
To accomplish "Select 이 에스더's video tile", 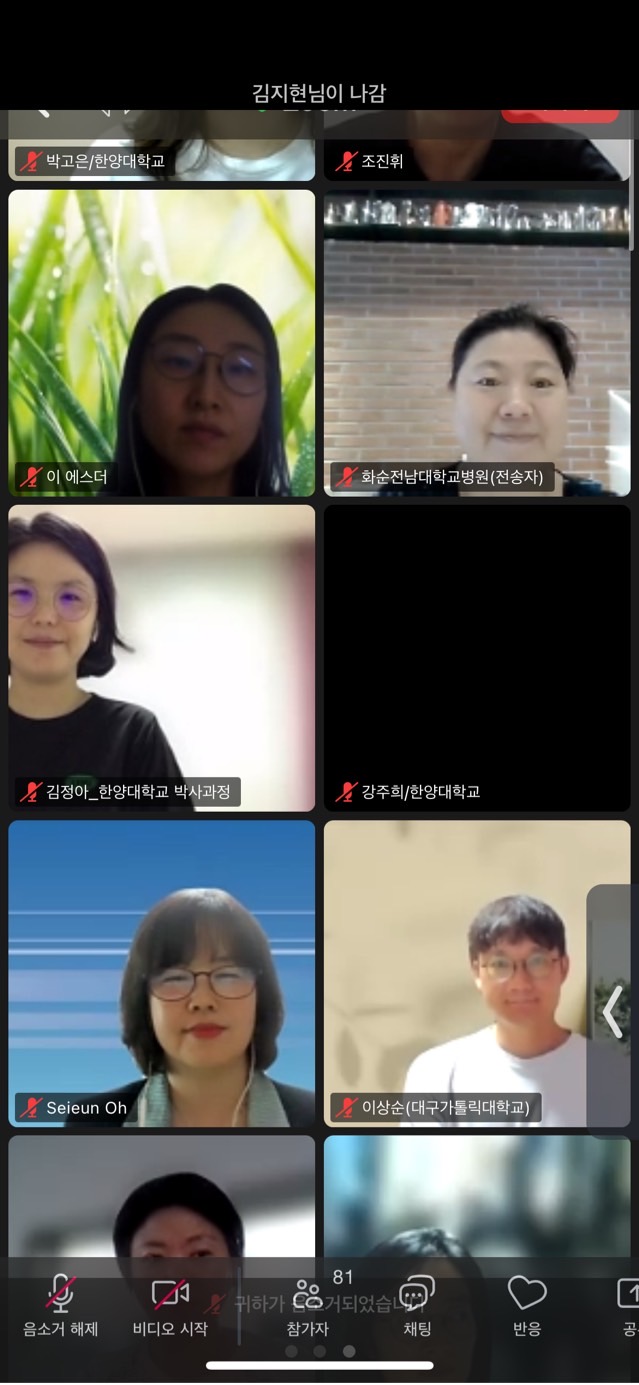I will pyautogui.click(x=161, y=342).
